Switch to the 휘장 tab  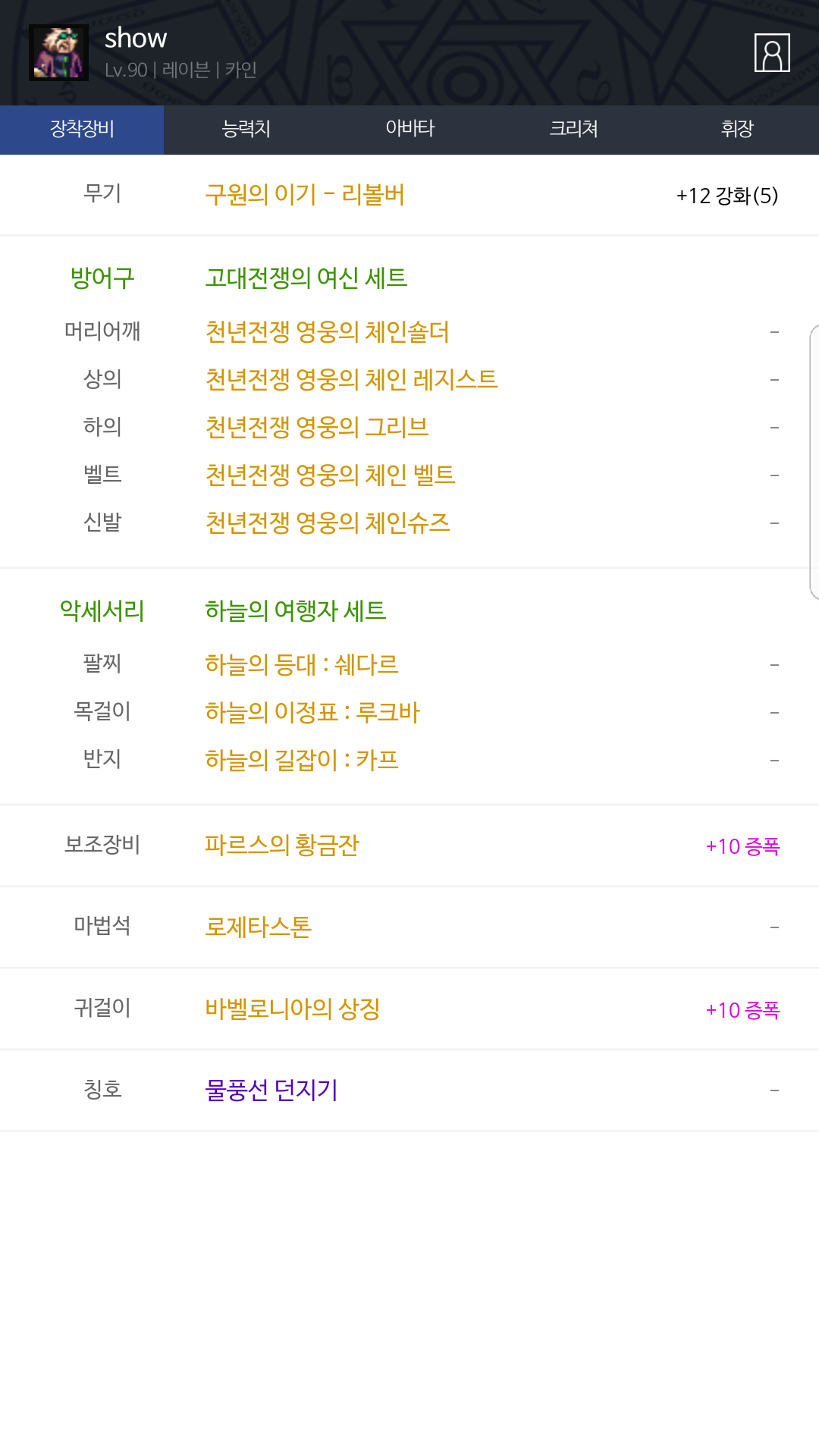[x=737, y=129]
